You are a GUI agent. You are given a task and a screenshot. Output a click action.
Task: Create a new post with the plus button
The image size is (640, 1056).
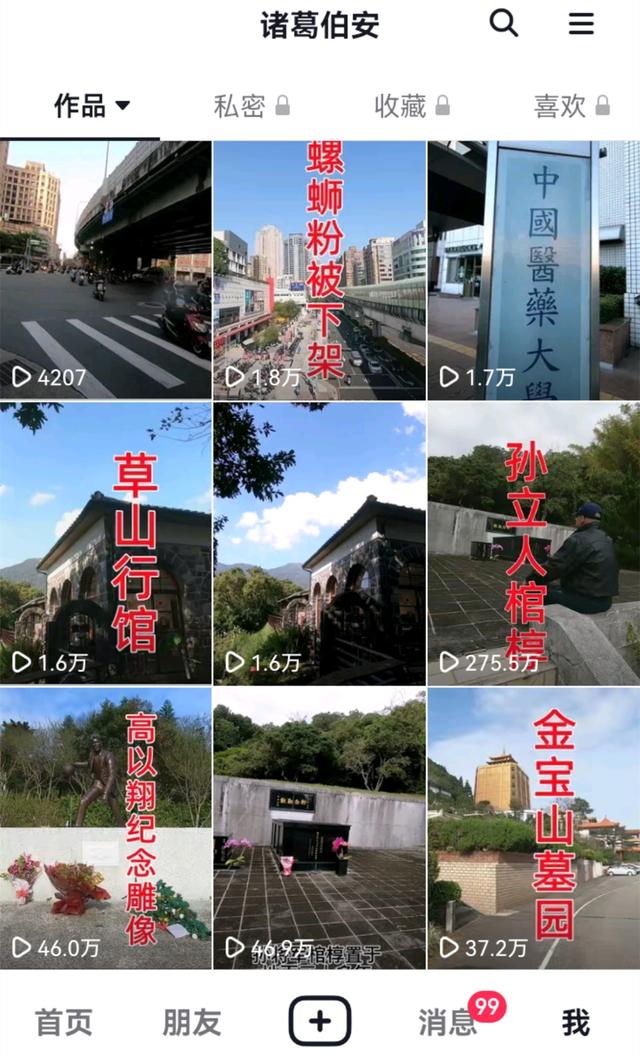tap(320, 1021)
